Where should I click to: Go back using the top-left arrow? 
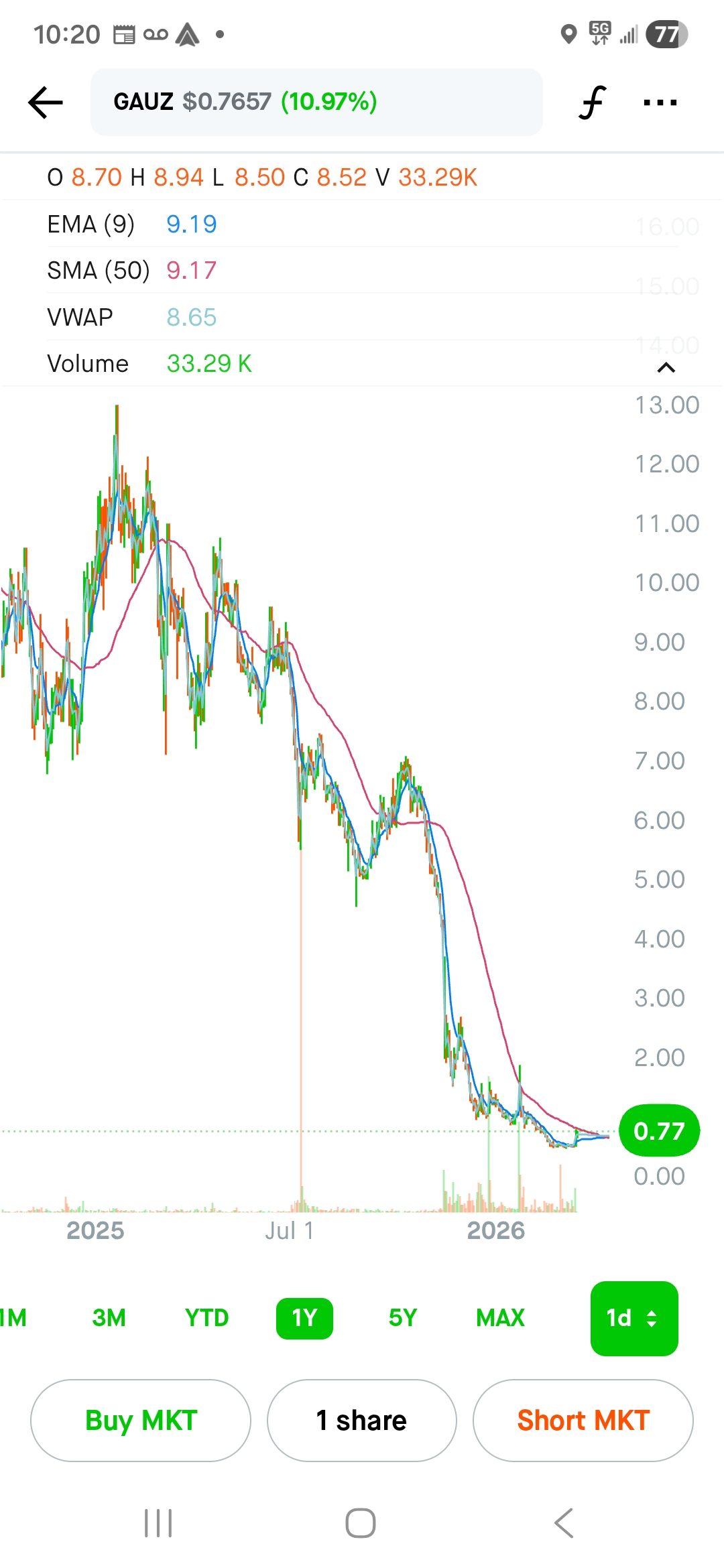(46, 103)
